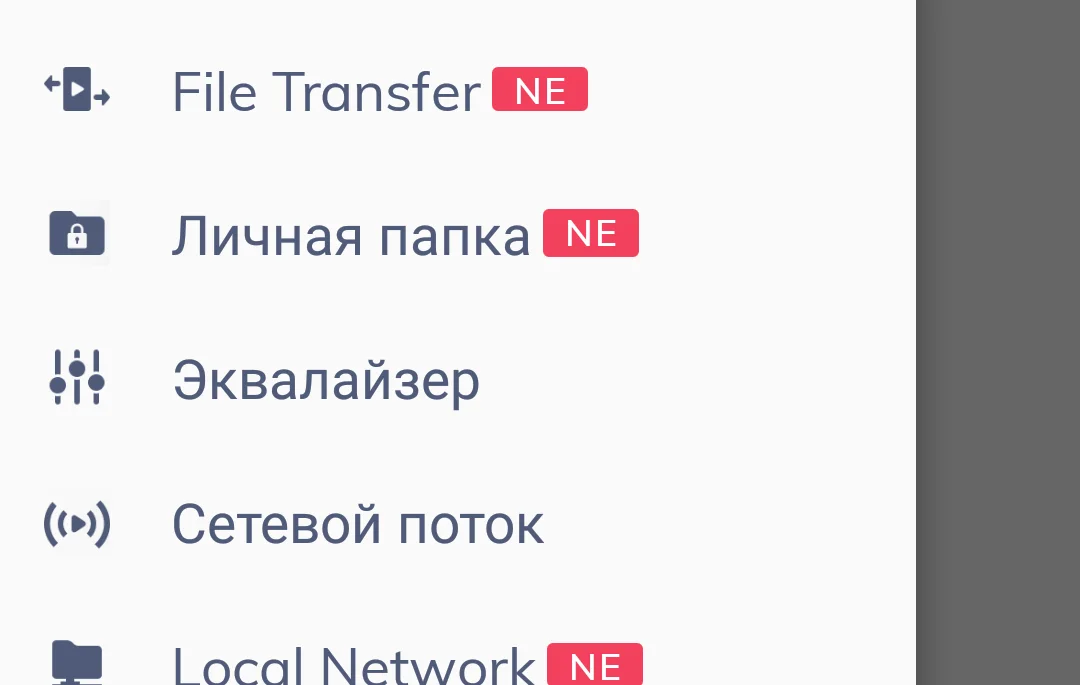Dismiss drawer by tapping dimmed area
1080x685 pixels.
[x=998, y=340]
